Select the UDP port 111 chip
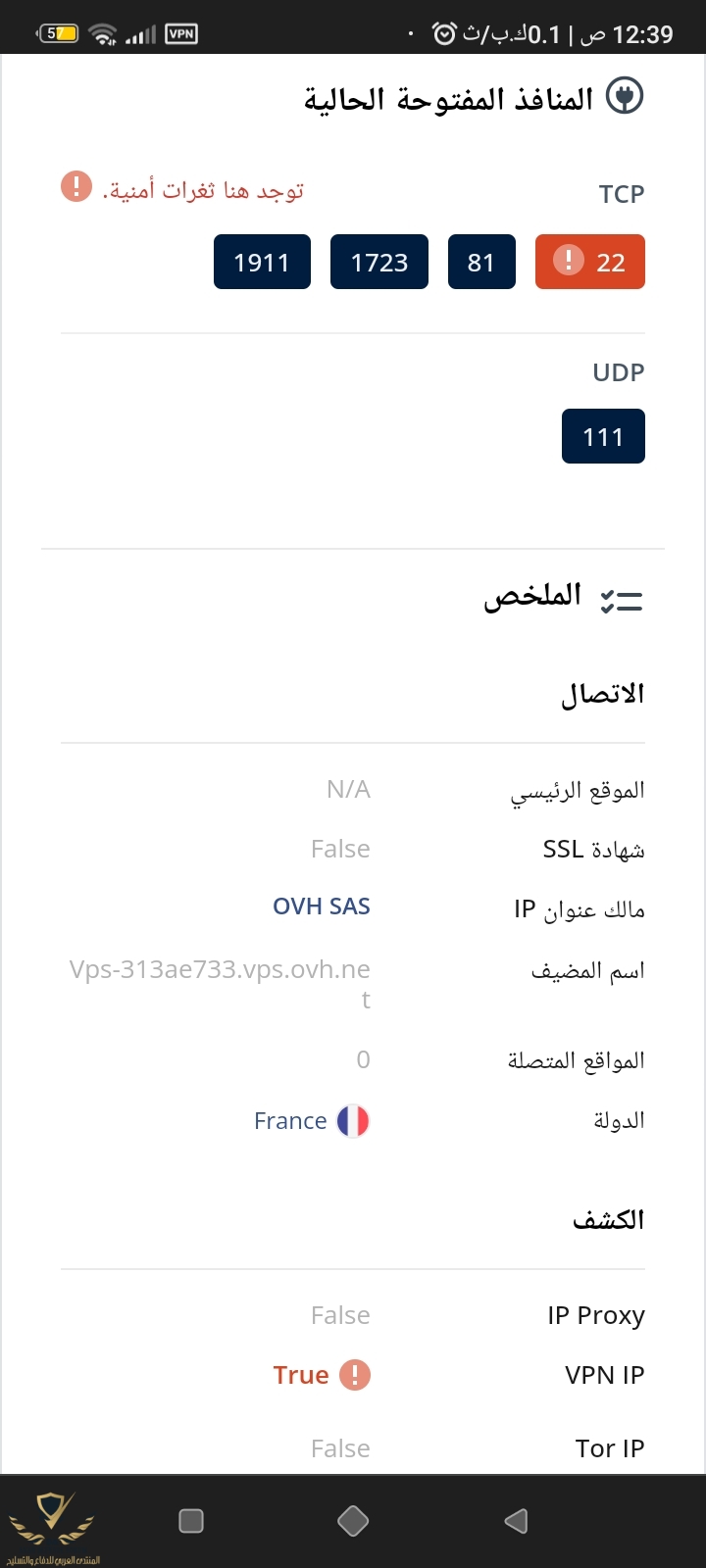706x1568 pixels. click(x=603, y=436)
